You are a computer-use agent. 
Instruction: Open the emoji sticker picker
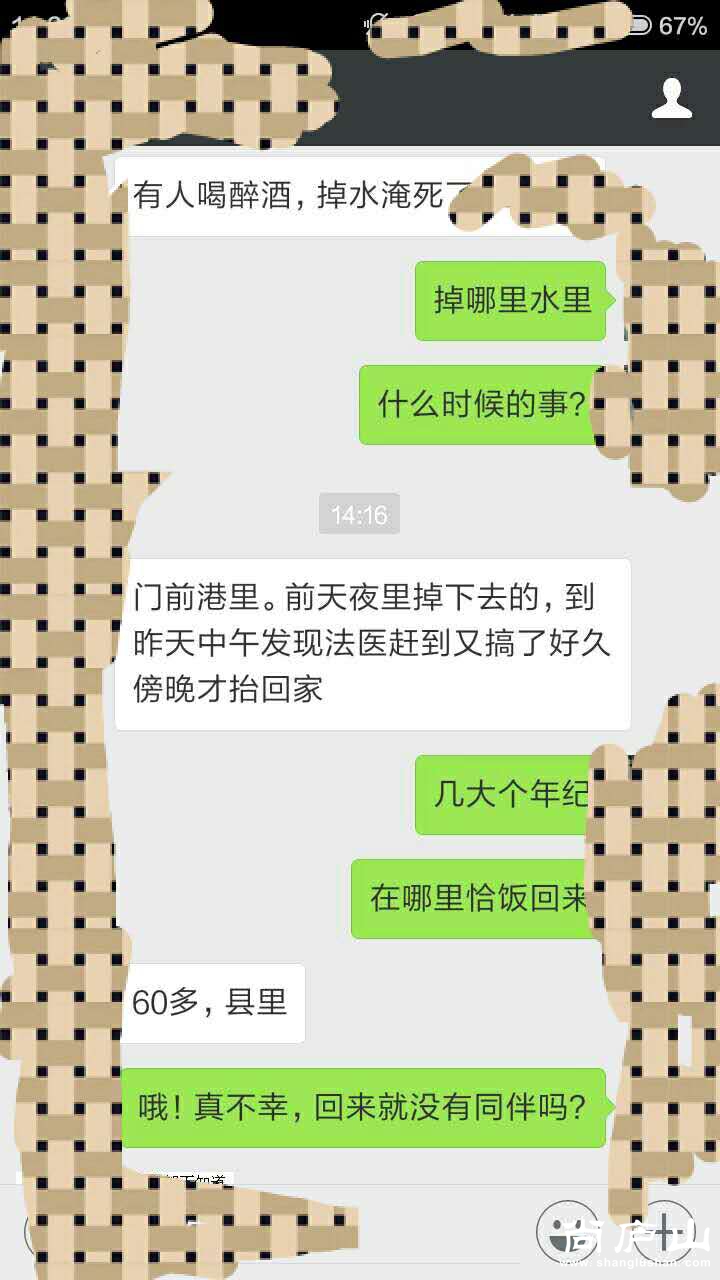click(x=568, y=1231)
